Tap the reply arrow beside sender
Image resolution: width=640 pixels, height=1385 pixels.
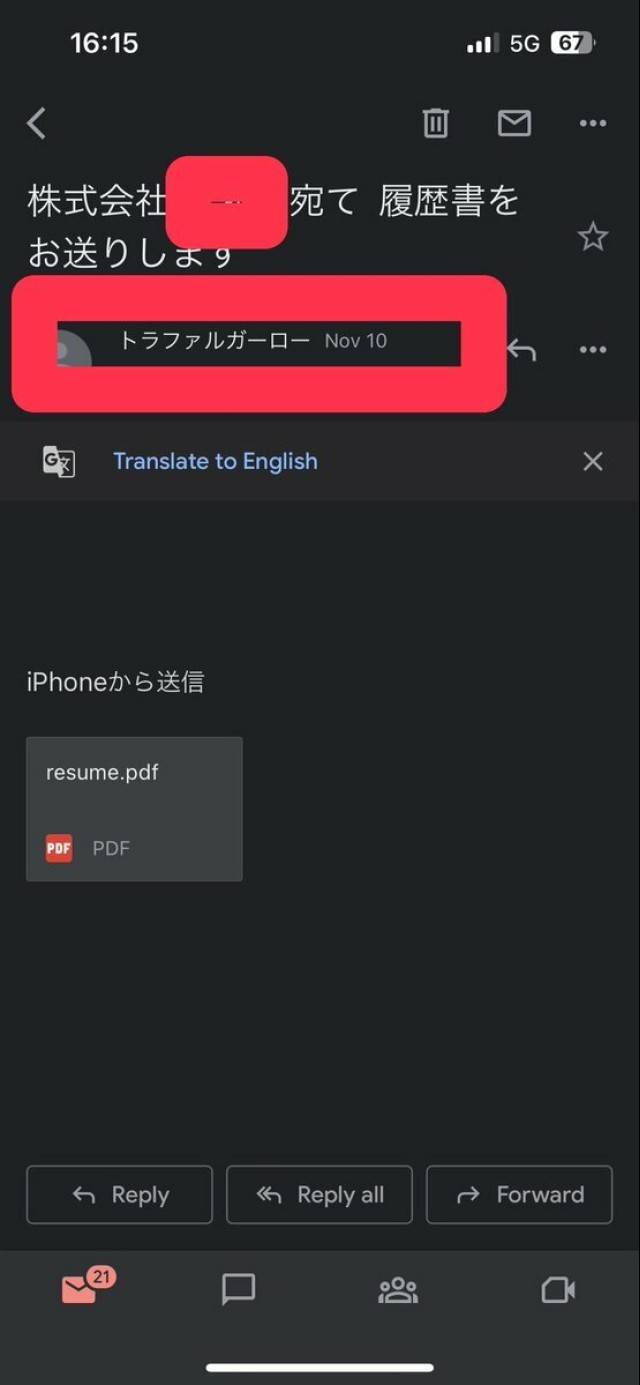(522, 349)
